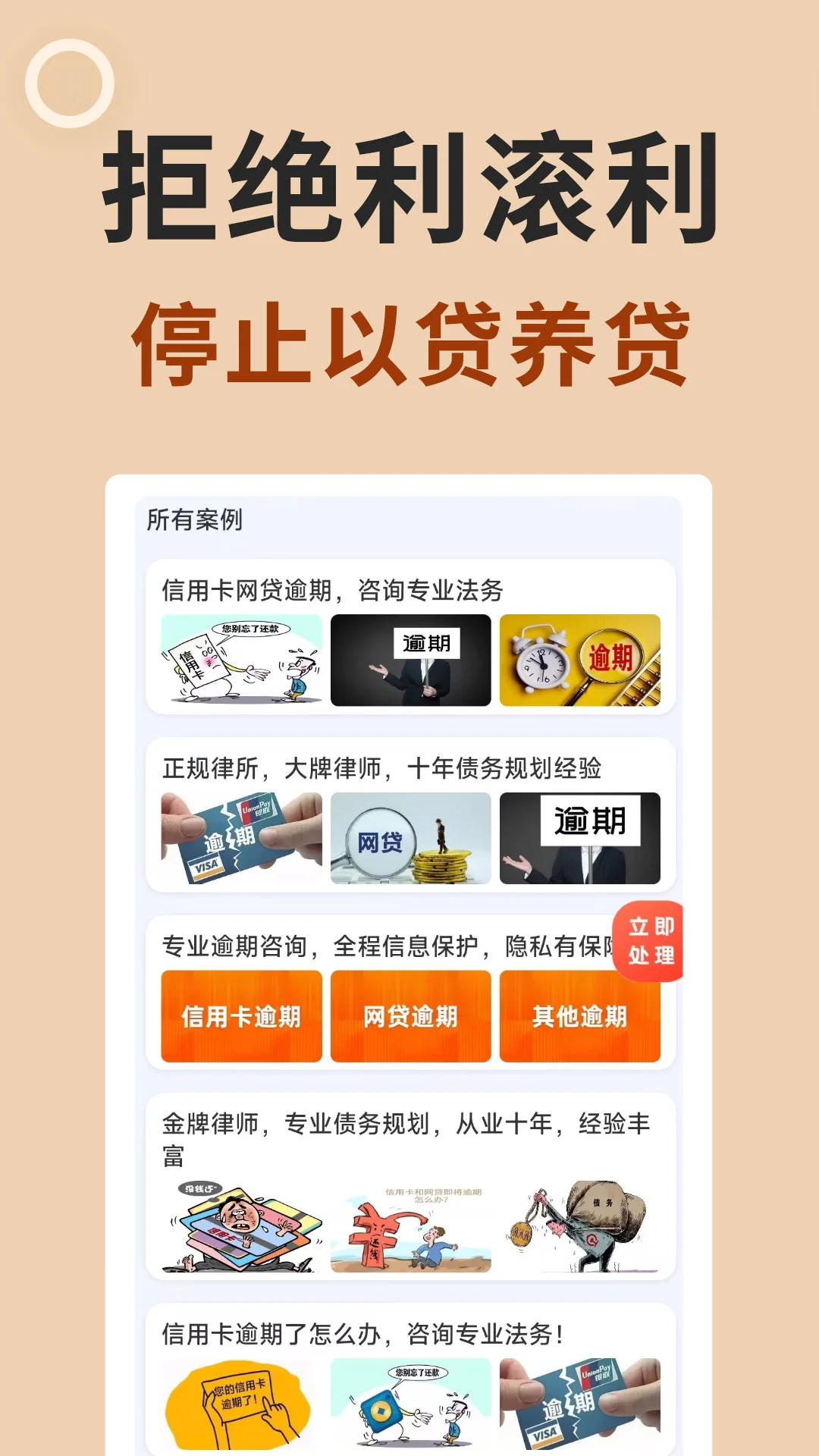819x1456 pixels.
Task: Click the circle icon at the top left
Action: click(x=68, y=83)
